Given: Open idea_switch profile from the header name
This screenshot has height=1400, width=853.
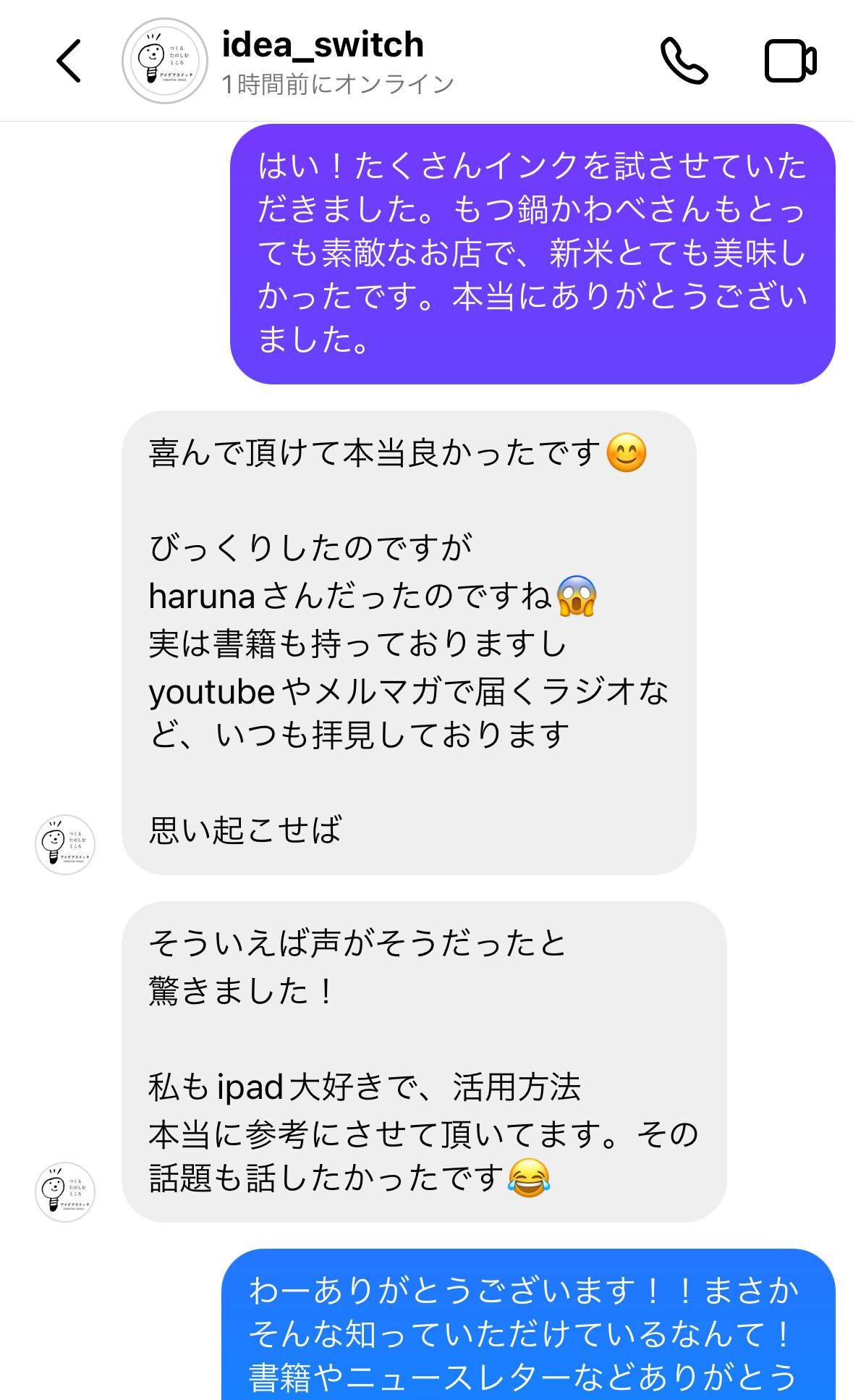Looking at the screenshot, I should tap(323, 45).
